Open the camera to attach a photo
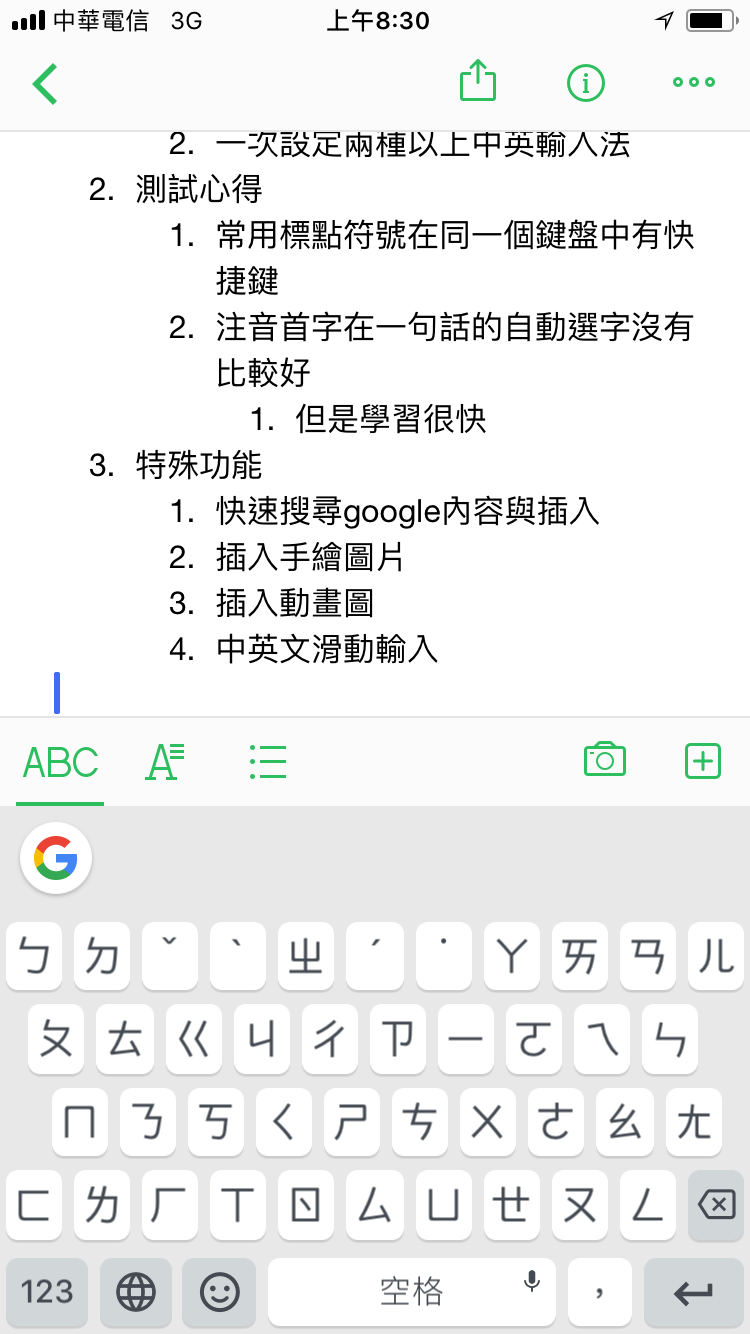 (x=604, y=760)
